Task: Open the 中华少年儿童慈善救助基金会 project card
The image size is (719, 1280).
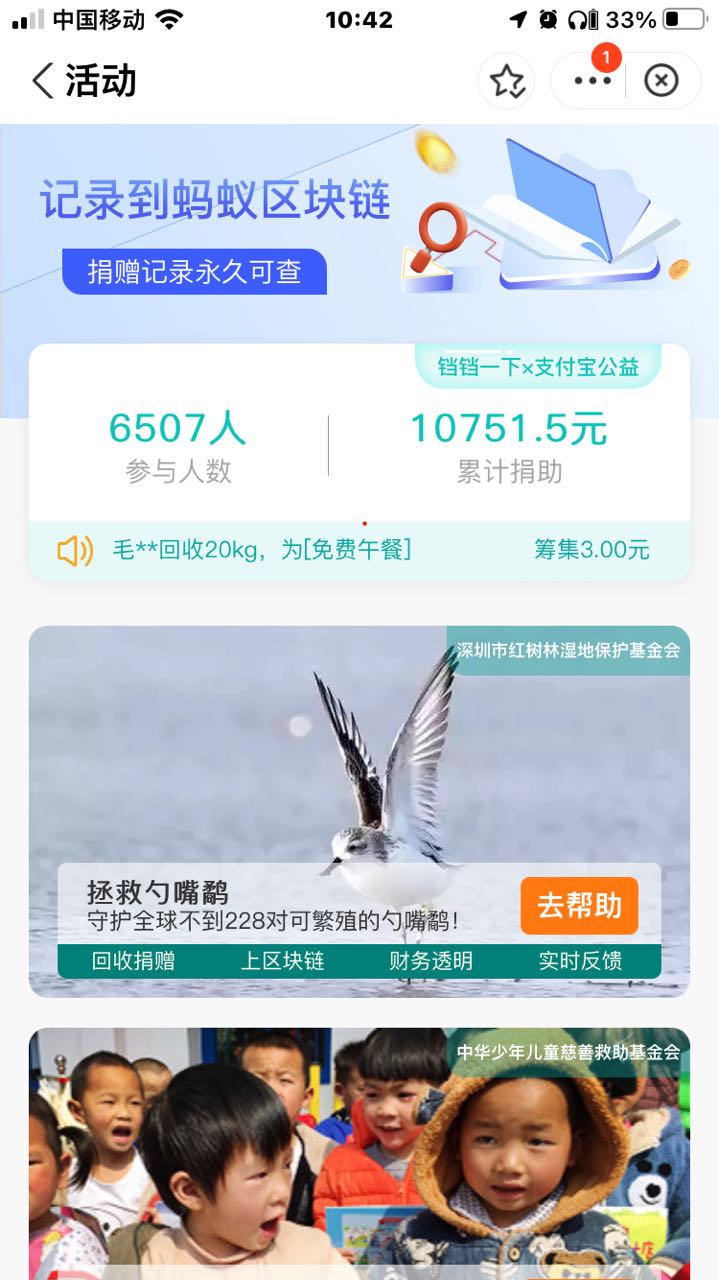Action: pyautogui.click(x=359, y=1154)
